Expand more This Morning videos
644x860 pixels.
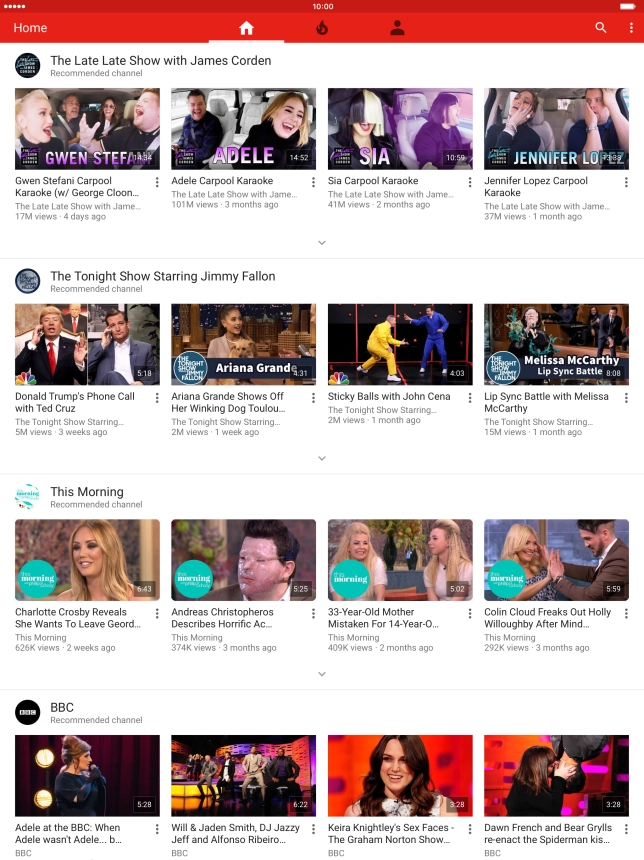(322, 674)
